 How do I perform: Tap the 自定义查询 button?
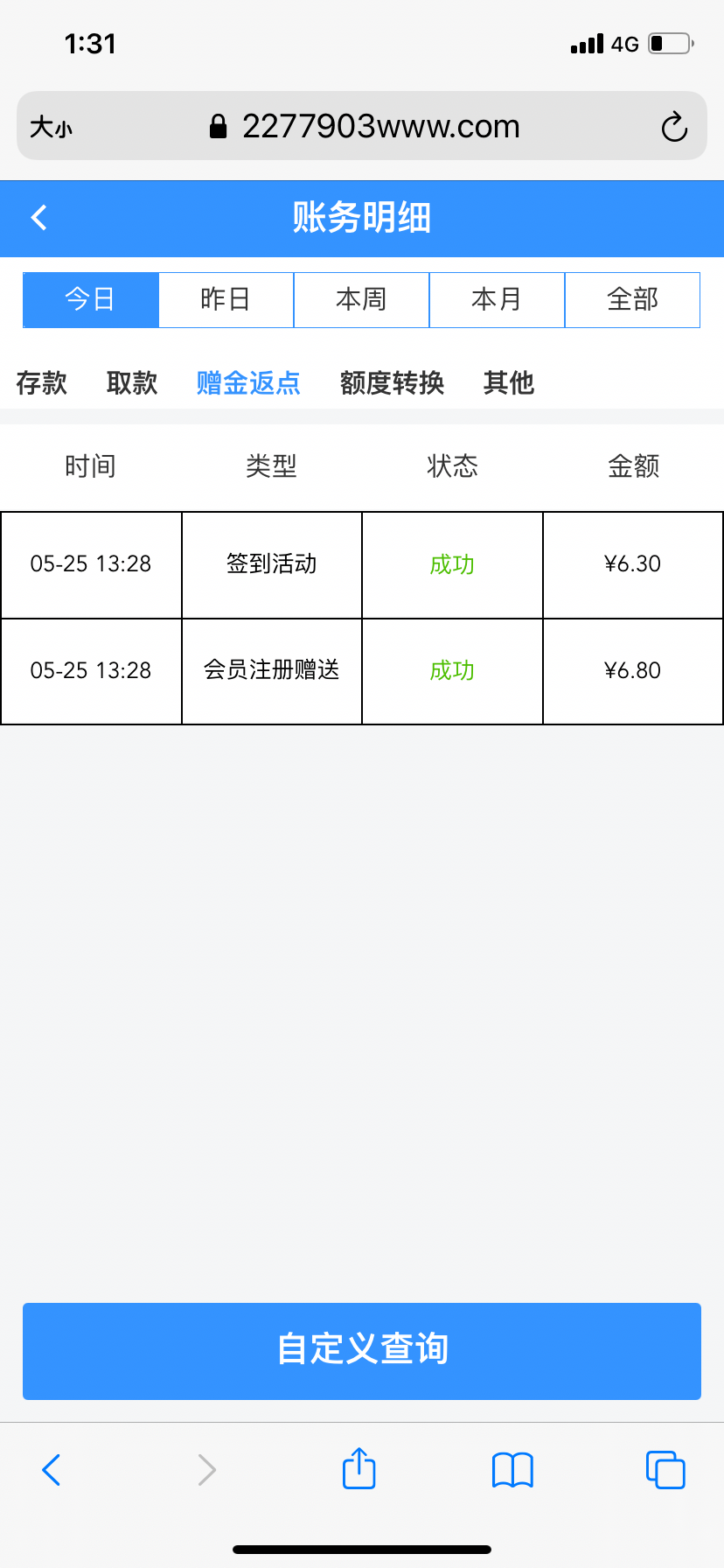(x=362, y=1350)
